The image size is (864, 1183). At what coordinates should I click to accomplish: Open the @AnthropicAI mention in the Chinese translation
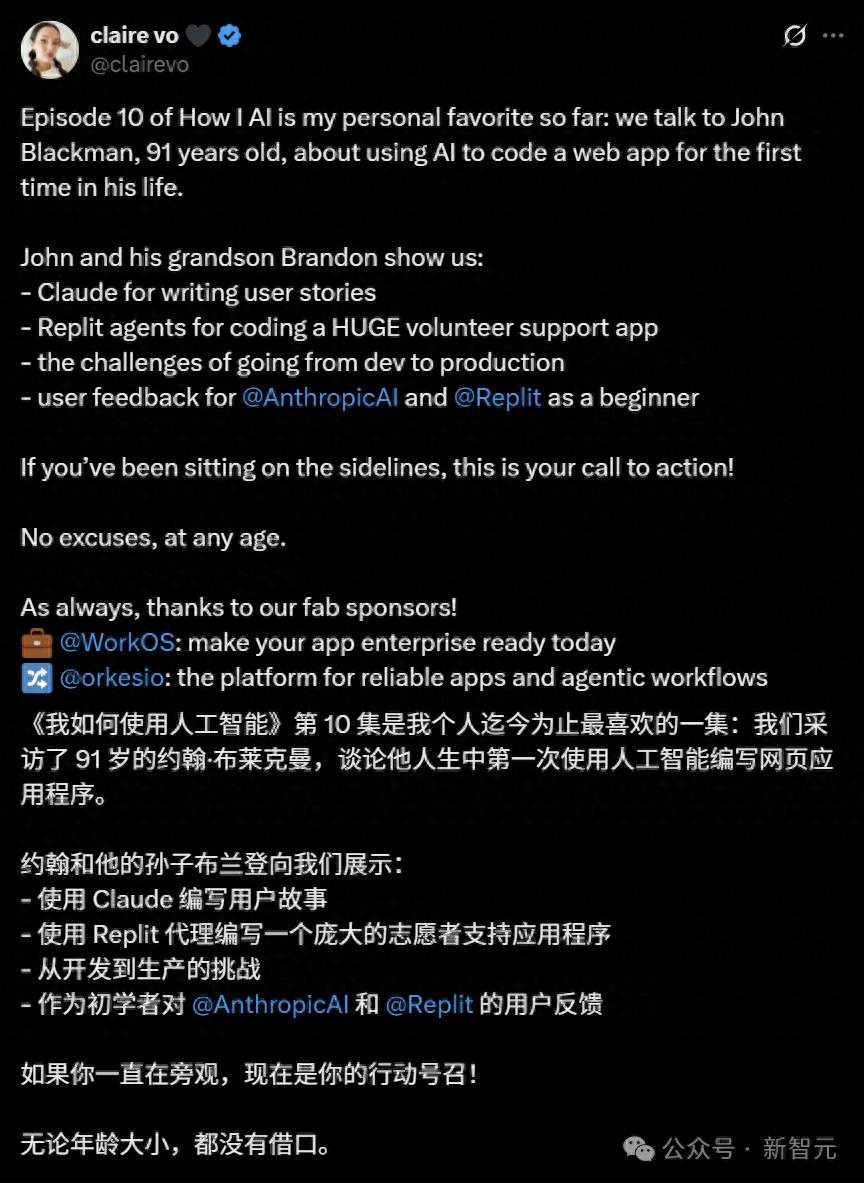(270, 1004)
